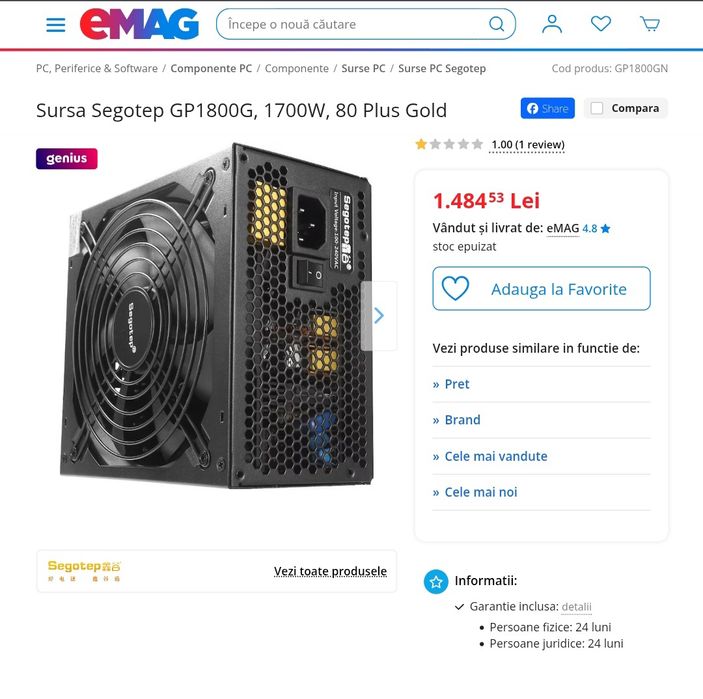This screenshot has width=703, height=699.
Task: Open Cele mai noi similar products
Action: tap(480, 492)
